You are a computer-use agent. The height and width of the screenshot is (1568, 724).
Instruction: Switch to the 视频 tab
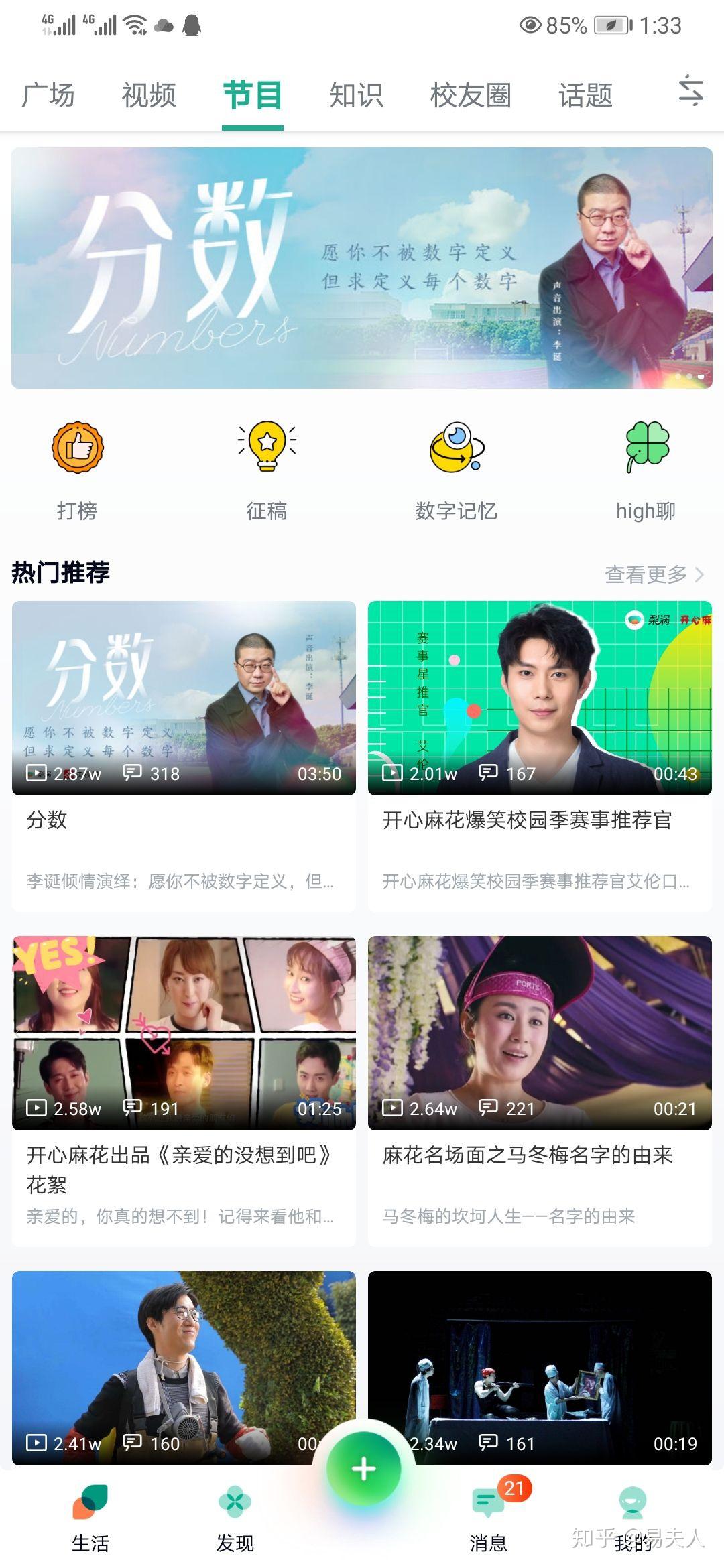149,95
